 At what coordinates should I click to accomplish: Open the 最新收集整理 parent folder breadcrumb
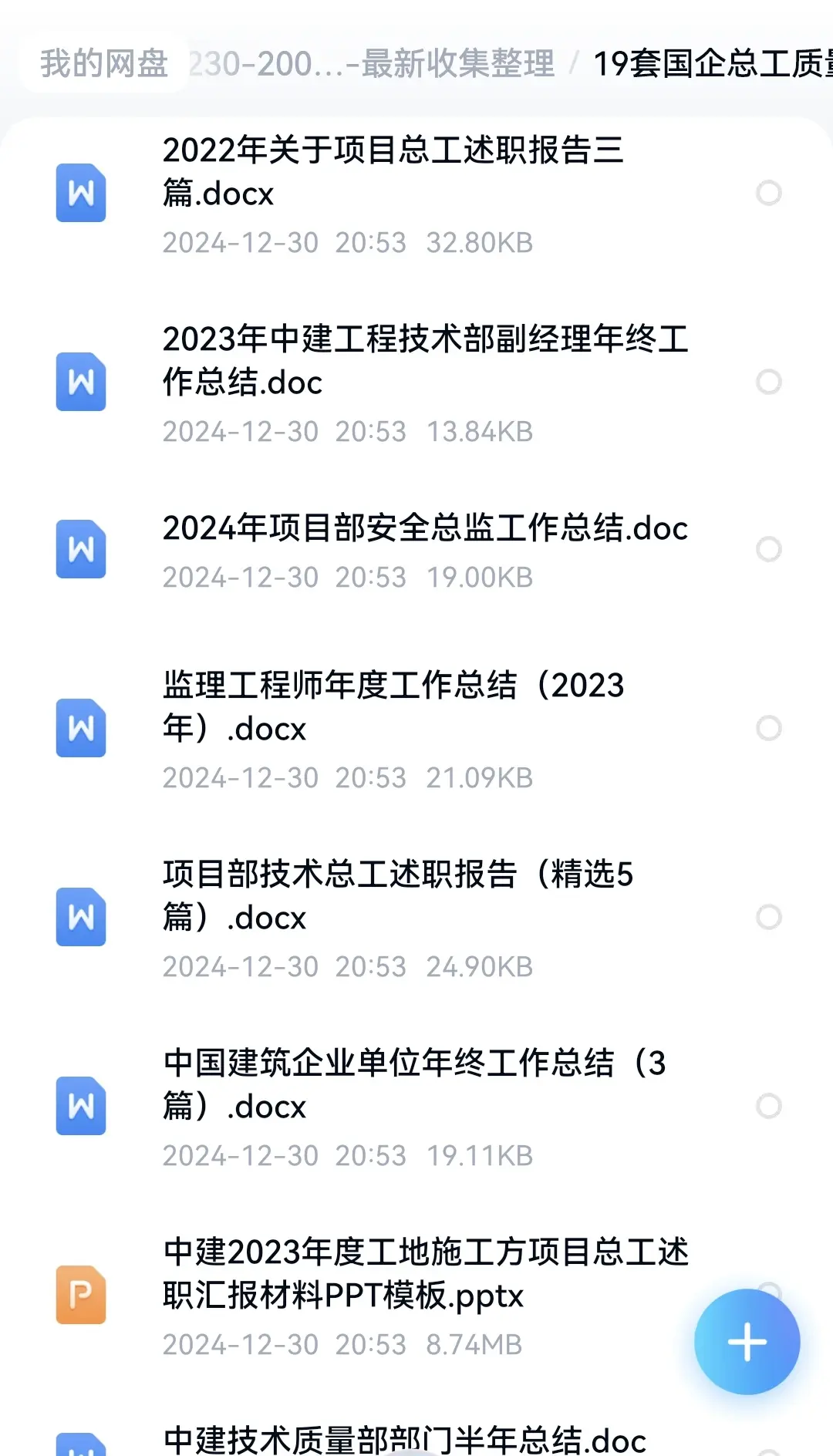pyautogui.click(x=372, y=63)
